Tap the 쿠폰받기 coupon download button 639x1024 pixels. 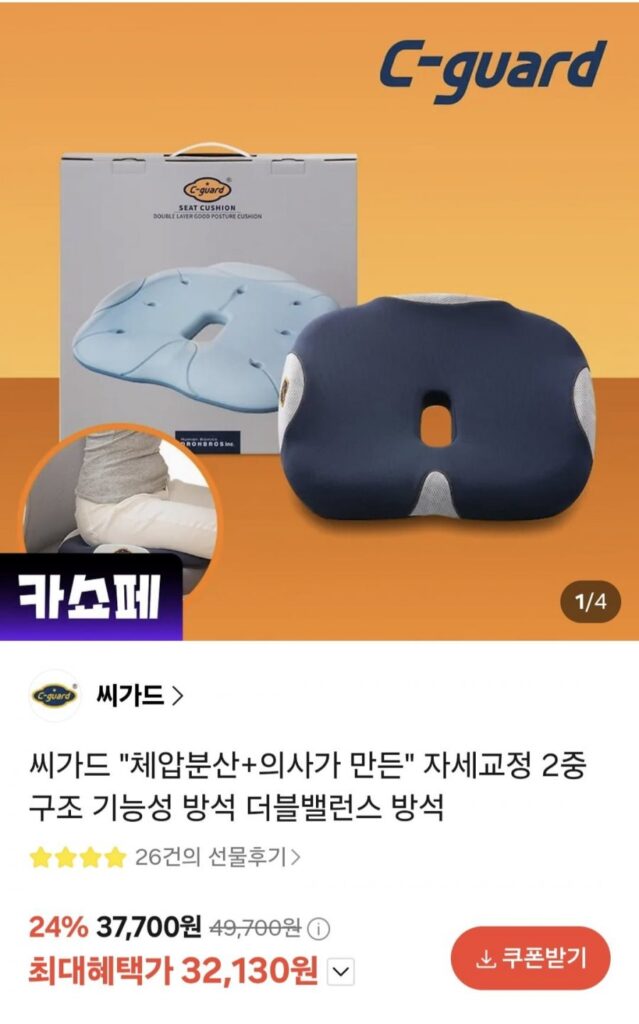coord(530,958)
